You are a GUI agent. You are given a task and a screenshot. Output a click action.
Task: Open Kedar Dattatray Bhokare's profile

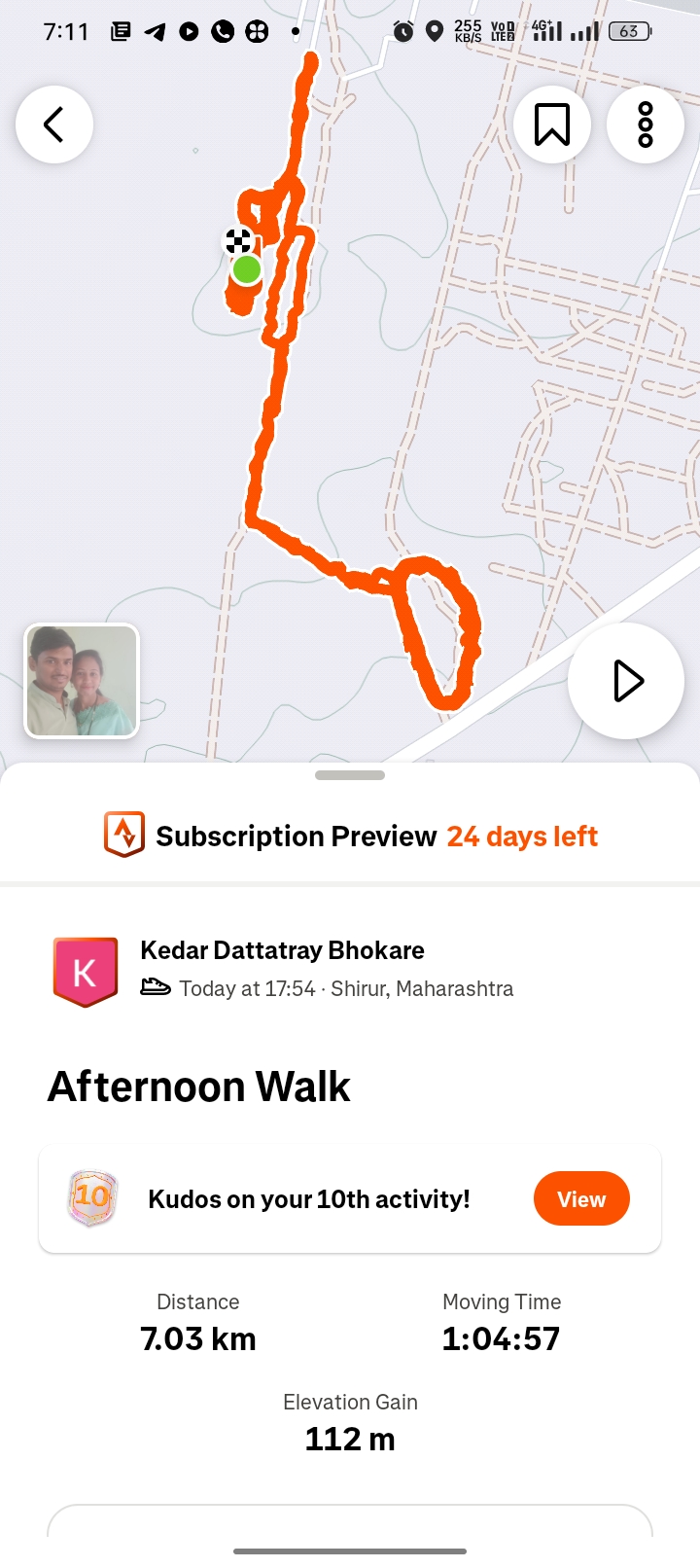pos(282,950)
